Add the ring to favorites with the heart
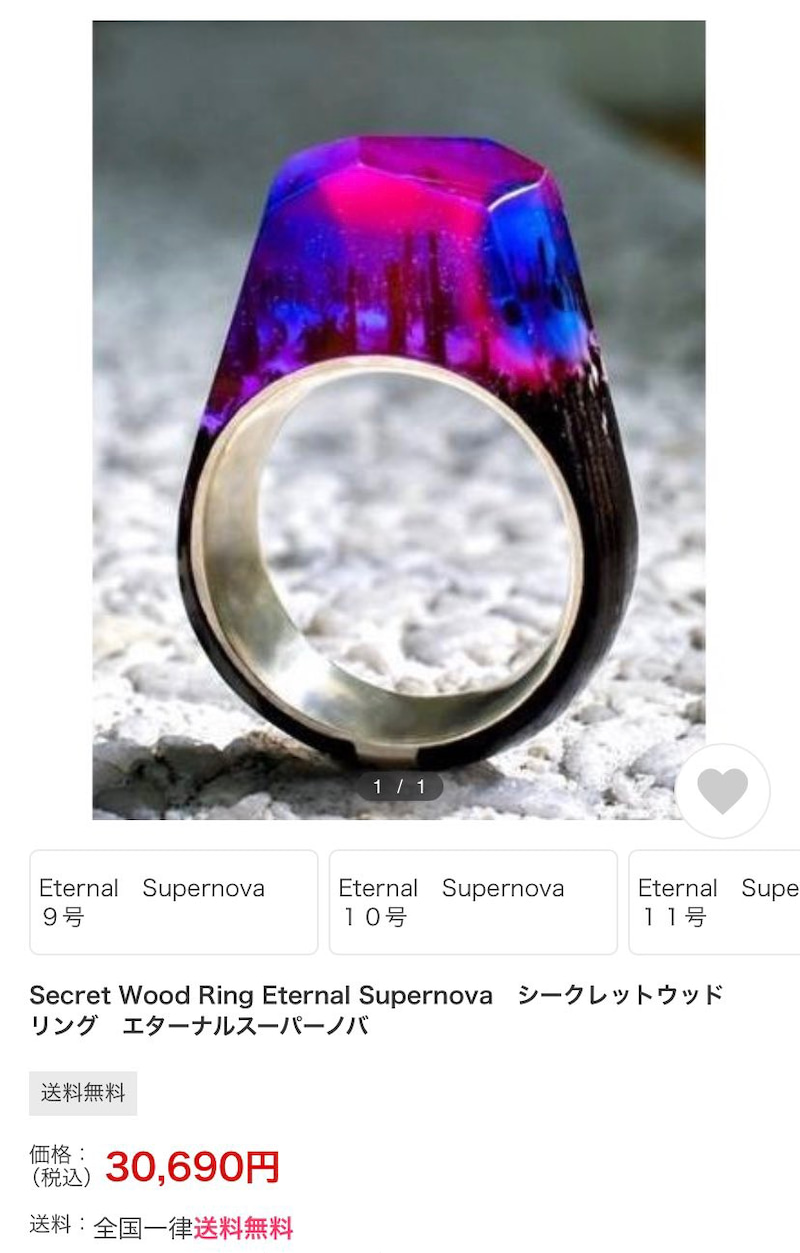The width and height of the screenshot is (800, 1253). 722,791
